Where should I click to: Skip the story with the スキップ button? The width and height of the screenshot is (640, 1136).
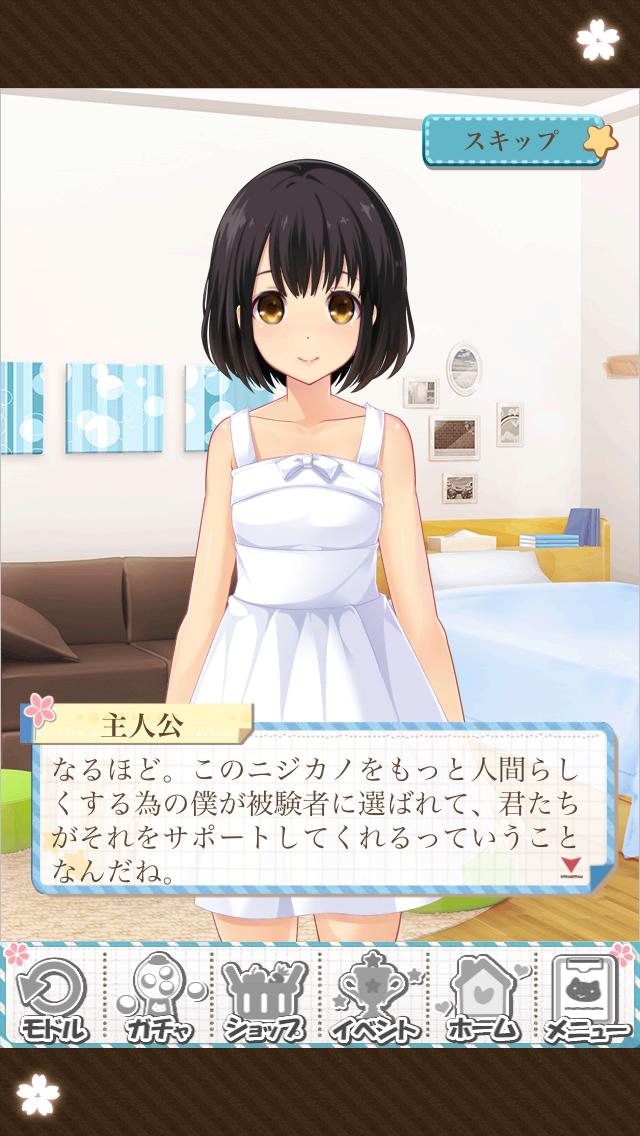(510, 140)
